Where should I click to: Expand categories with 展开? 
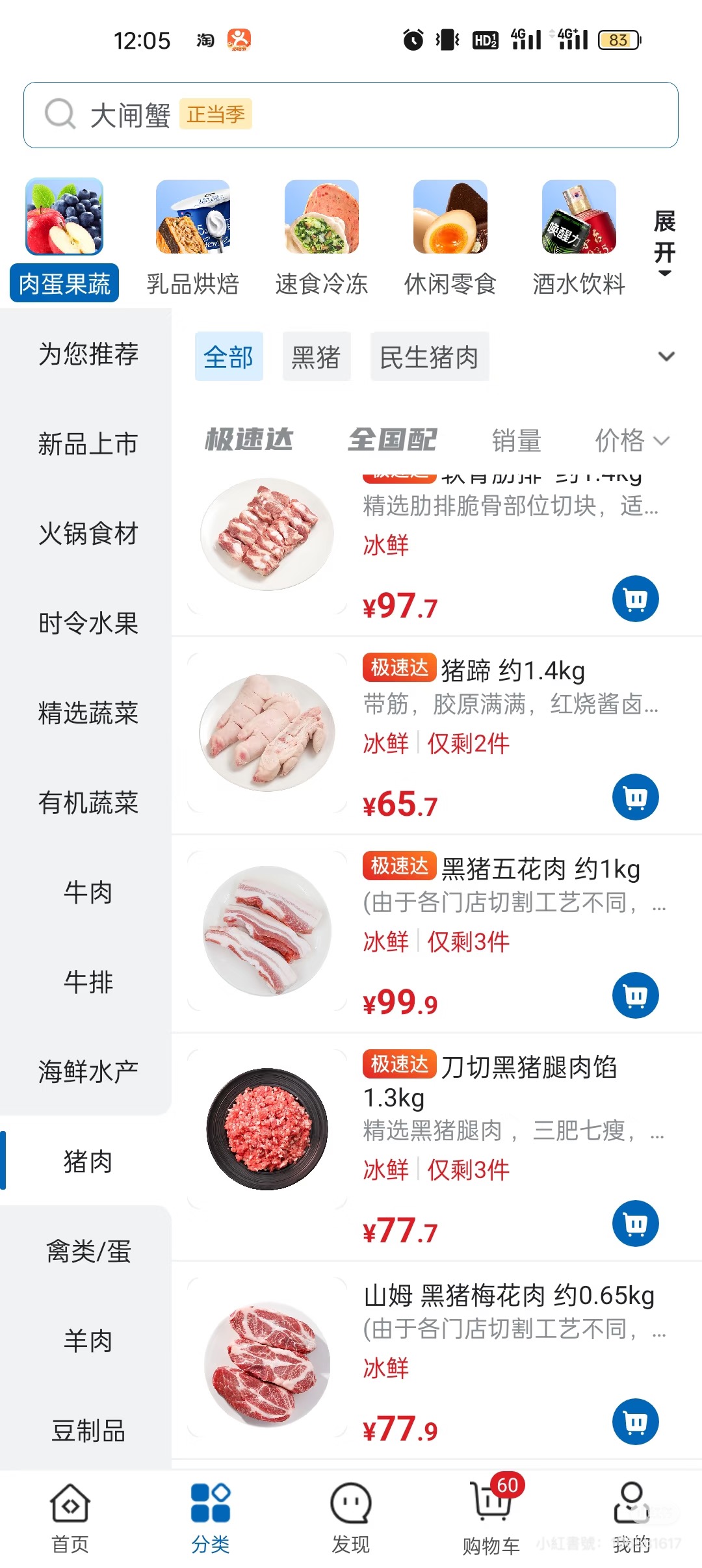click(664, 242)
